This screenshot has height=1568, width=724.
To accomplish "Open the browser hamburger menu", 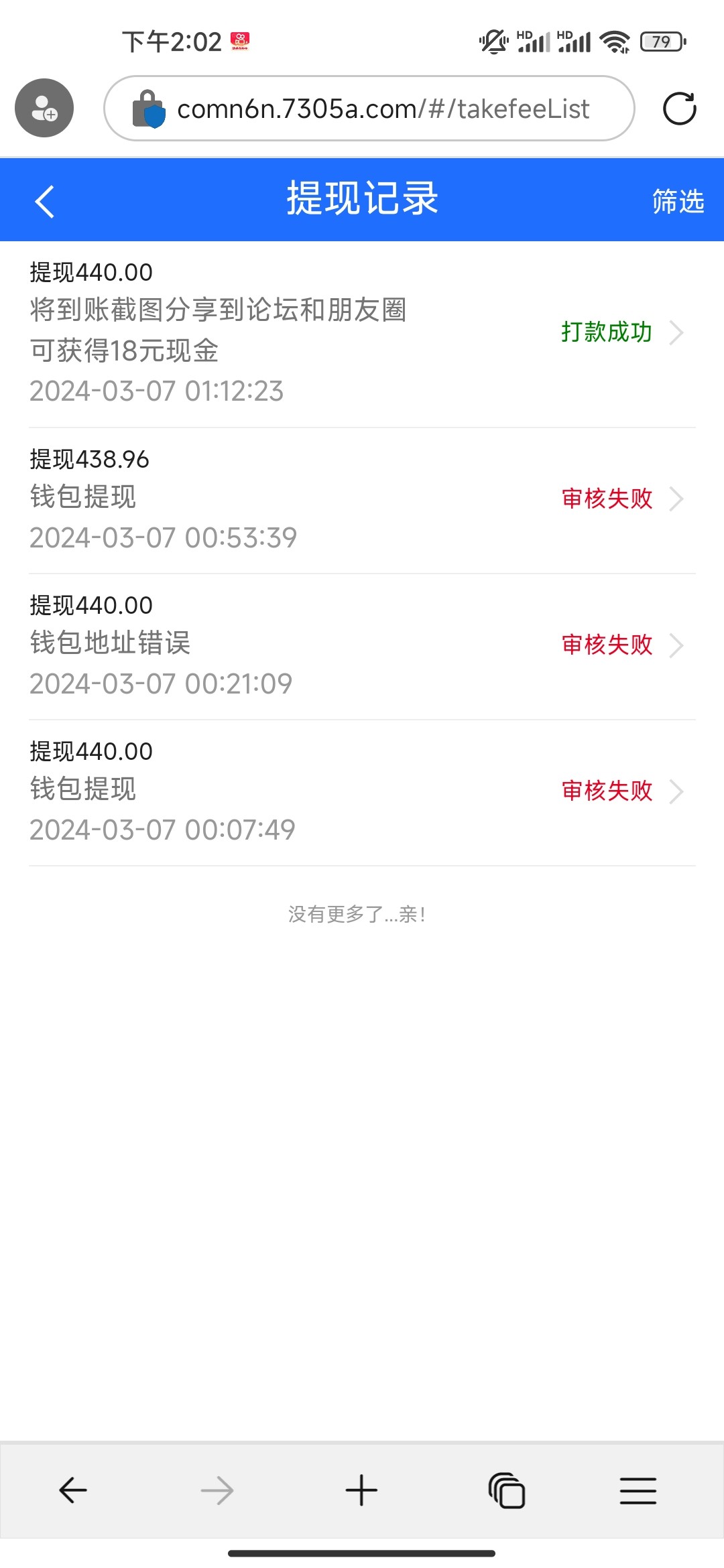I will (x=638, y=1490).
